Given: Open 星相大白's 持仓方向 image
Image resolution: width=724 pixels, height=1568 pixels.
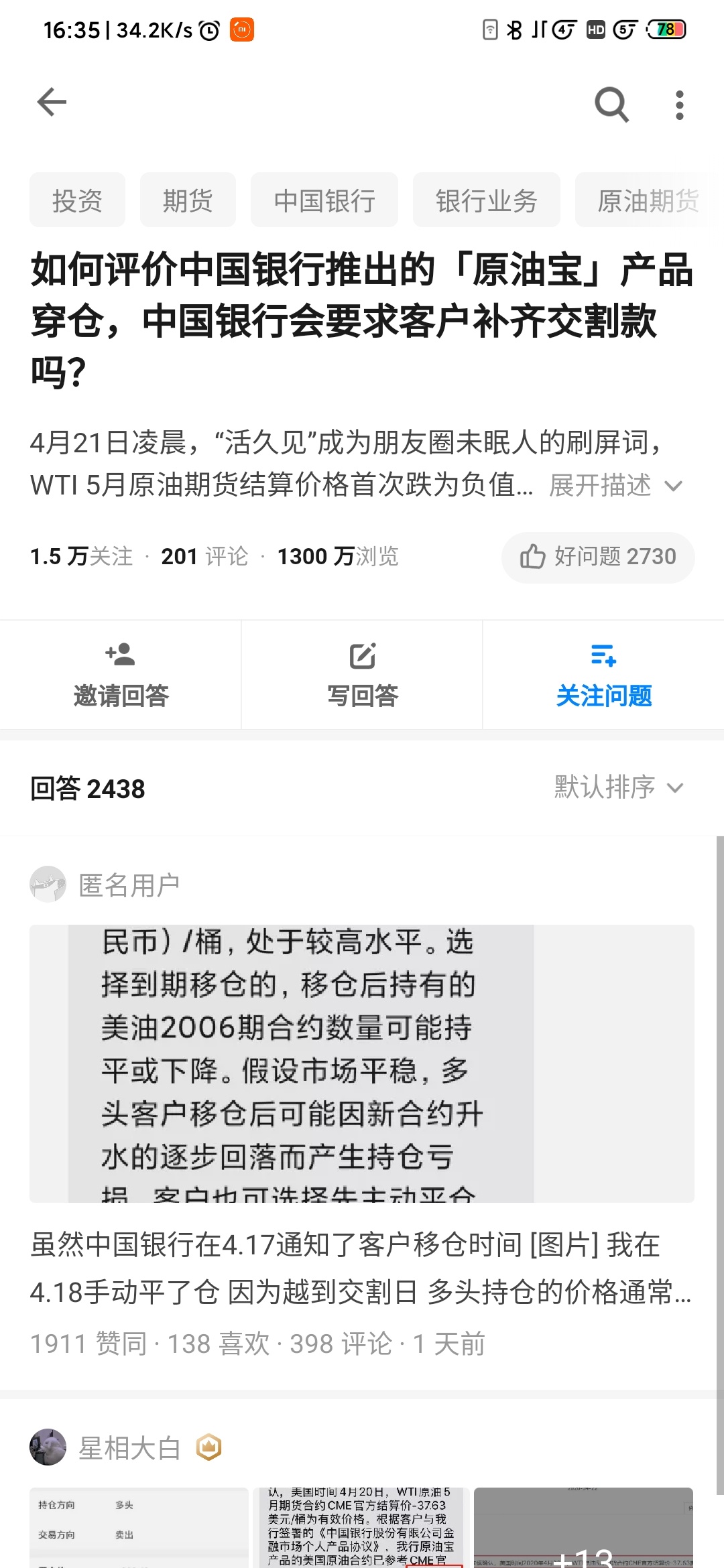Looking at the screenshot, I should coord(139,1528).
